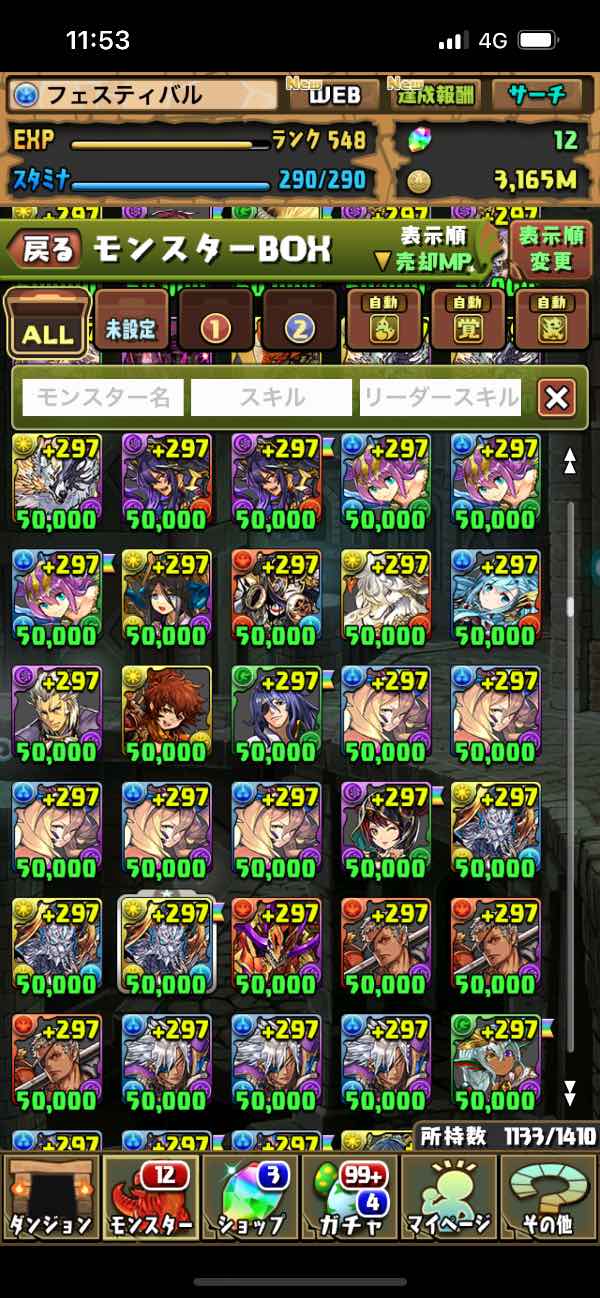Tap the モンスター名 name field
Image resolution: width=600 pixels, height=1298 pixels.
103,398
